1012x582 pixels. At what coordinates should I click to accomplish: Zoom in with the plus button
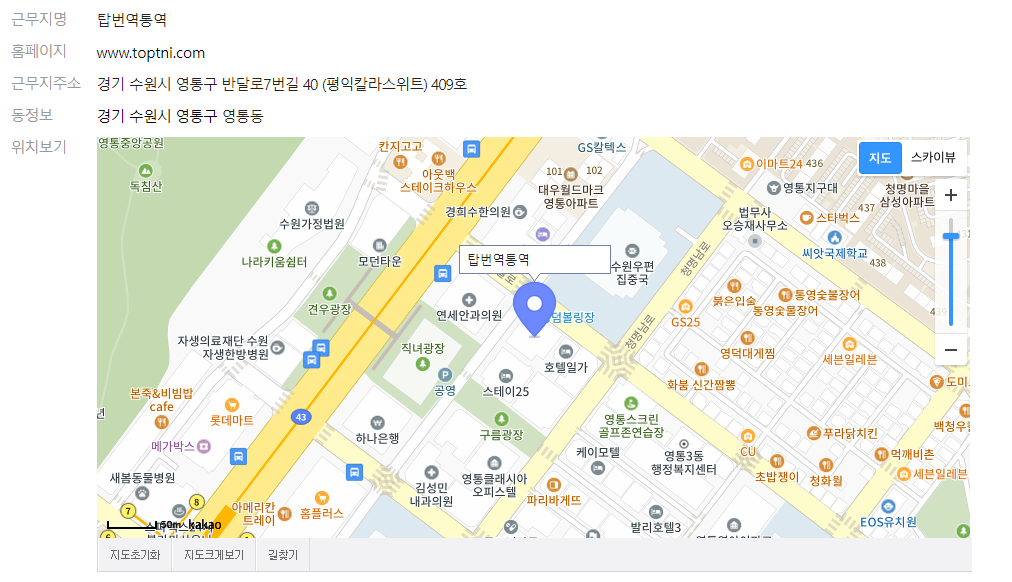(x=950, y=196)
